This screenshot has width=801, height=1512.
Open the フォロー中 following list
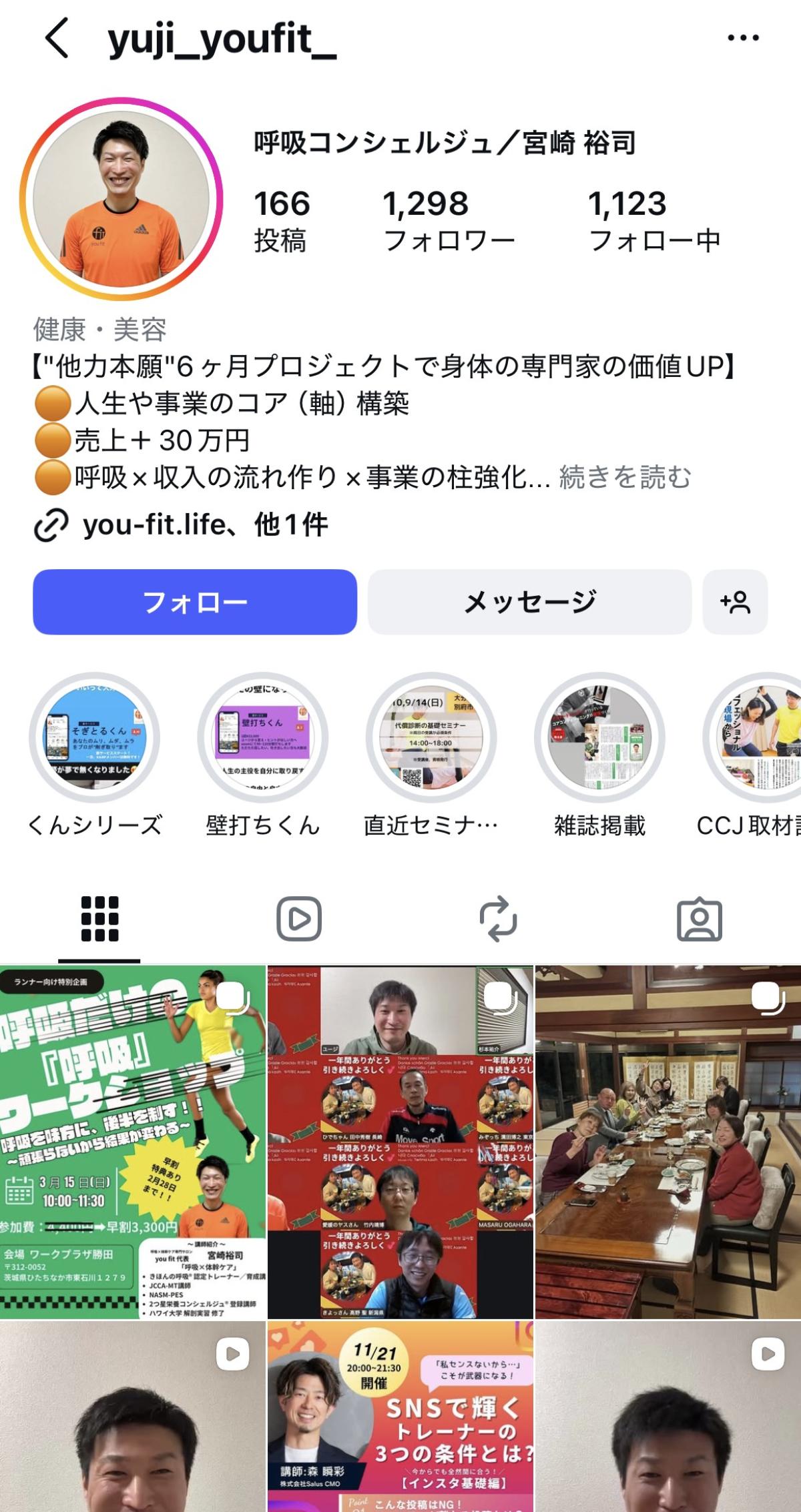pyautogui.click(x=653, y=221)
